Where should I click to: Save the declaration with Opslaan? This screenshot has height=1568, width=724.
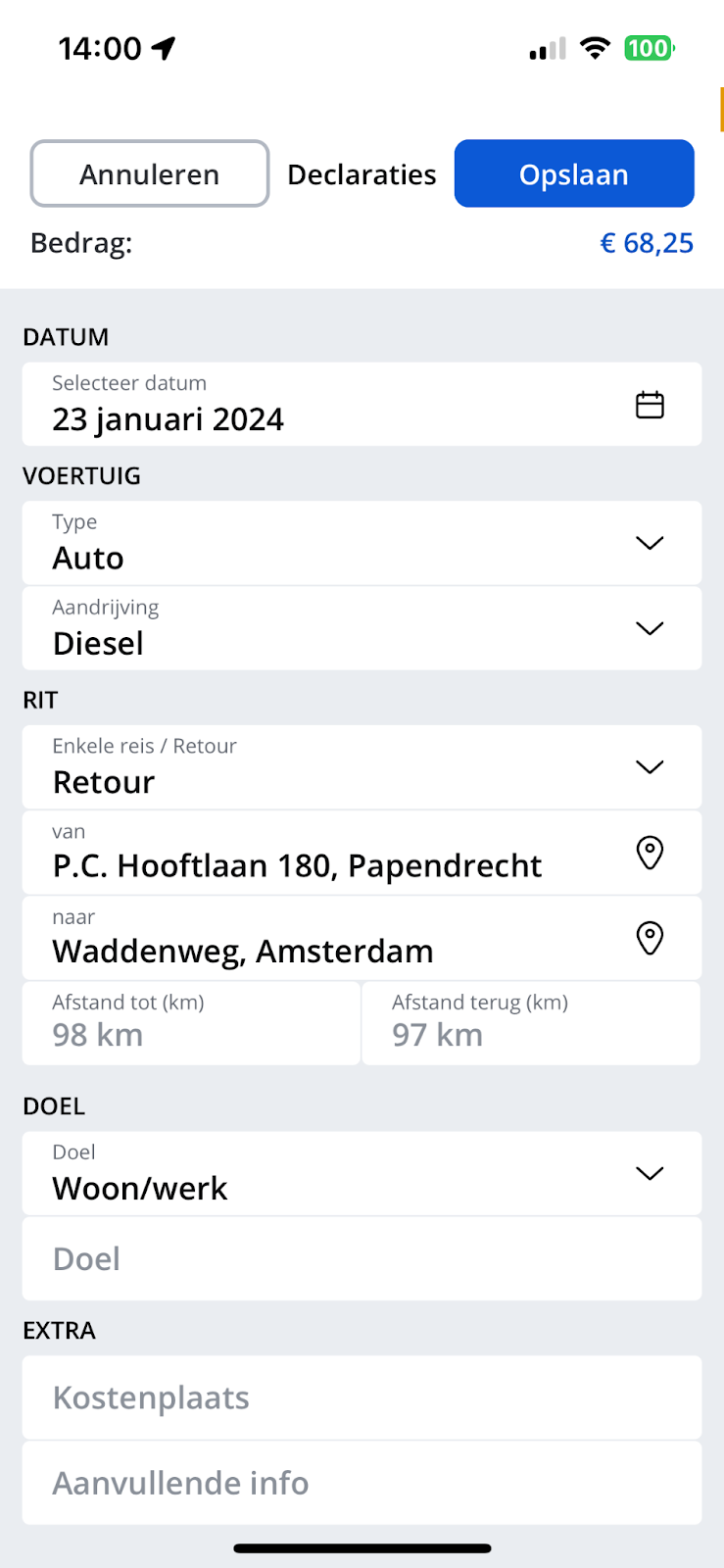pyautogui.click(x=574, y=173)
